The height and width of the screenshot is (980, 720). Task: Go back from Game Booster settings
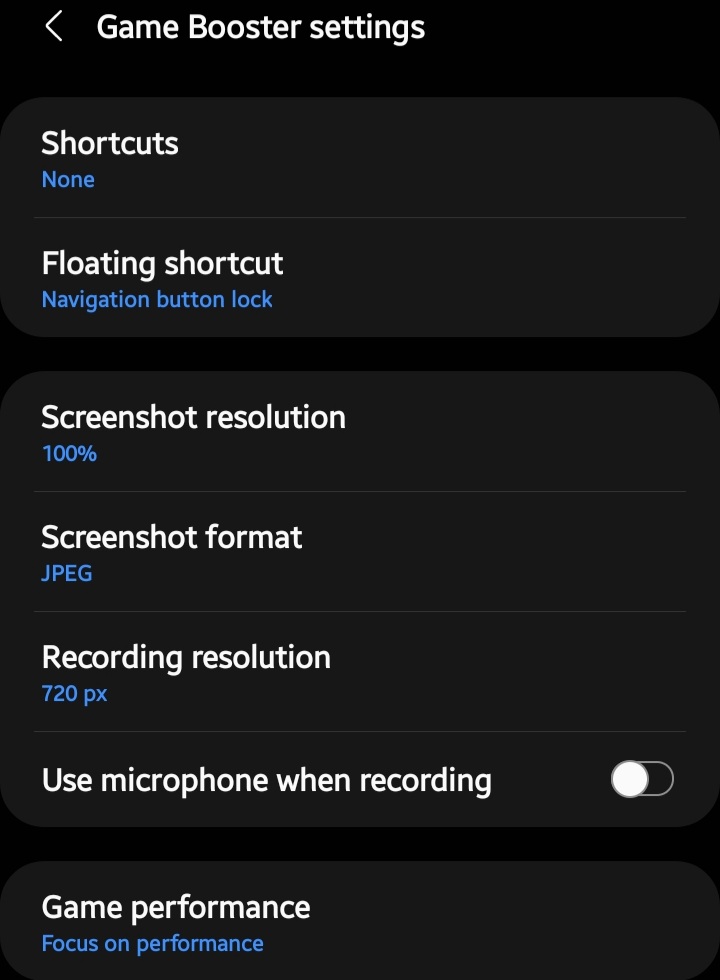tap(54, 28)
